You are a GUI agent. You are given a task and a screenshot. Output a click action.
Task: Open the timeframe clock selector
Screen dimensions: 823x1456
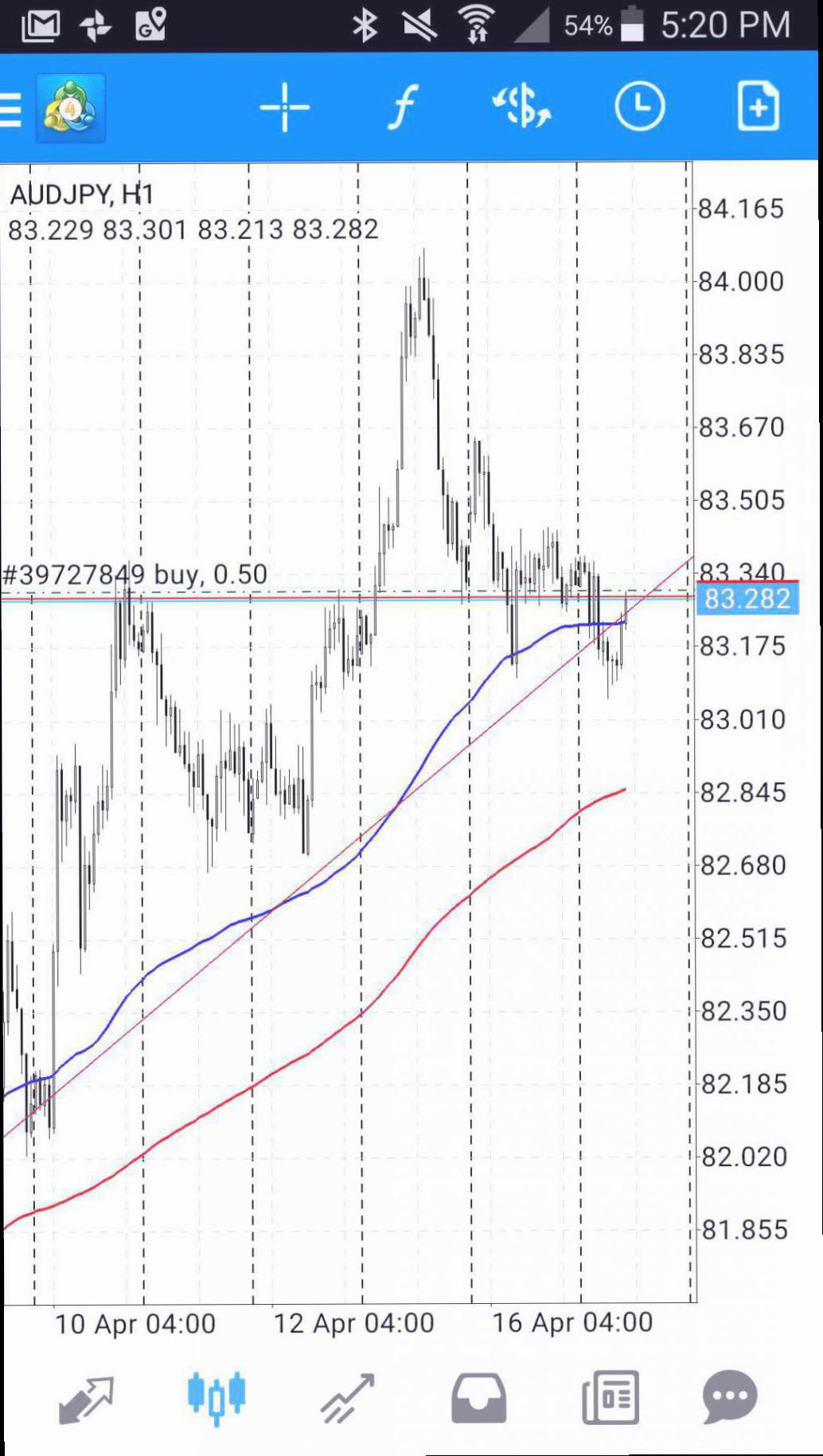pos(639,106)
